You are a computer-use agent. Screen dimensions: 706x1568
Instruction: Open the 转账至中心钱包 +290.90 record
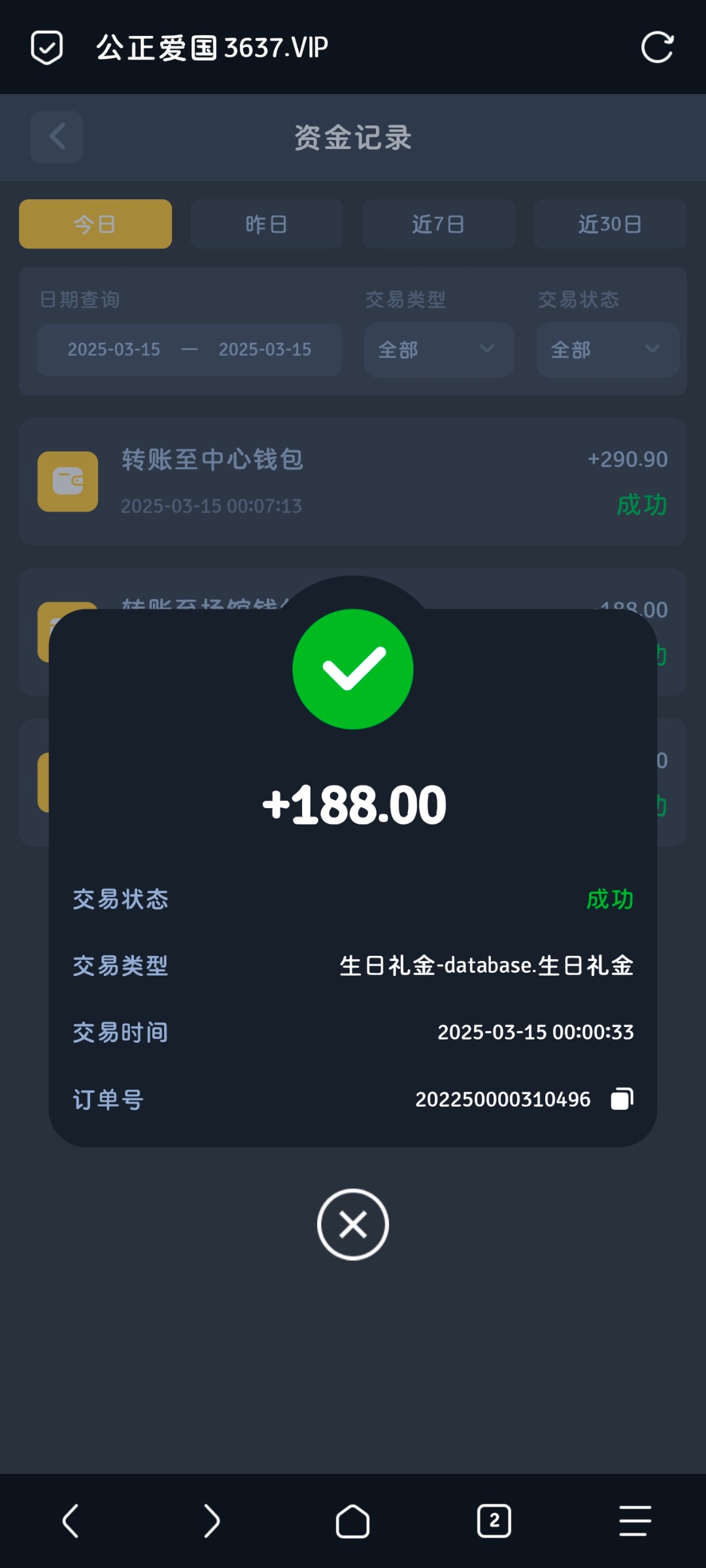pyautogui.click(x=353, y=482)
